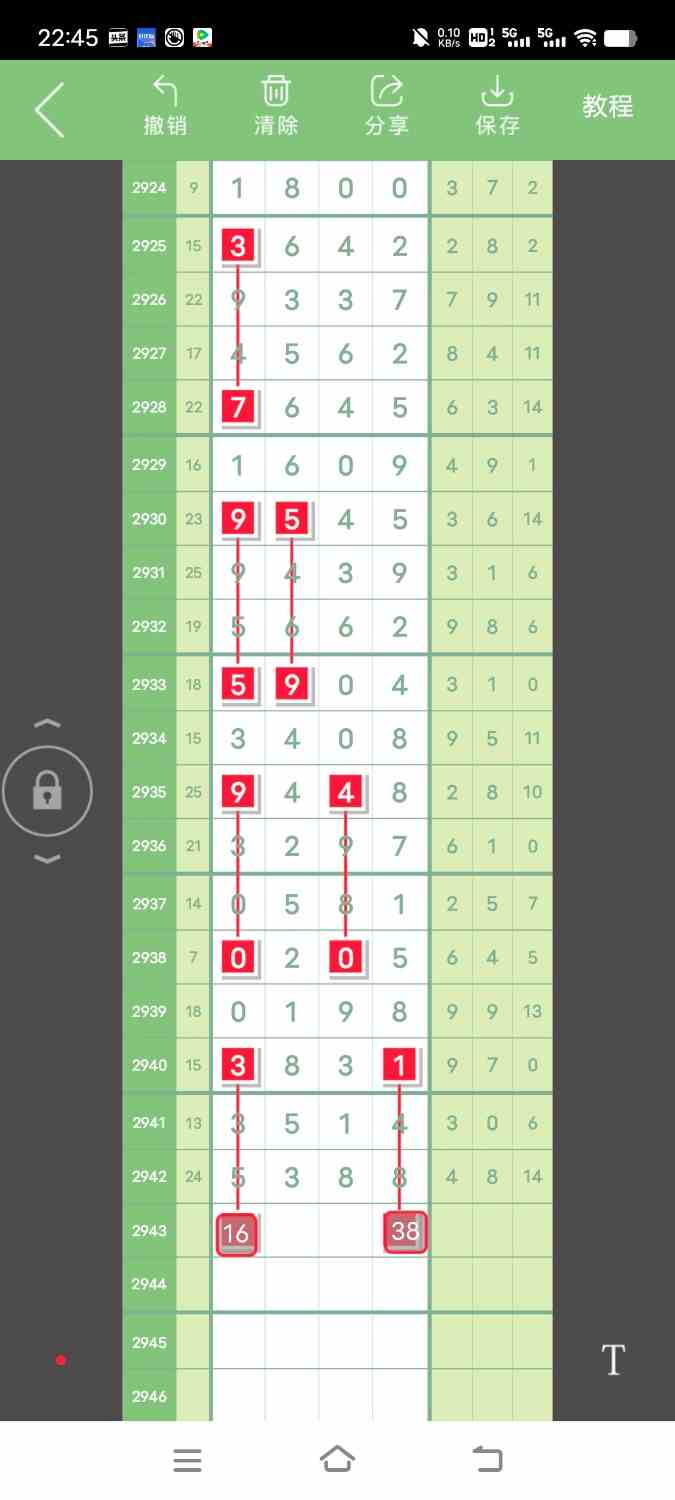
Task: Tap the highlighted 1 in row 2940
Action: pos(400,1066)
